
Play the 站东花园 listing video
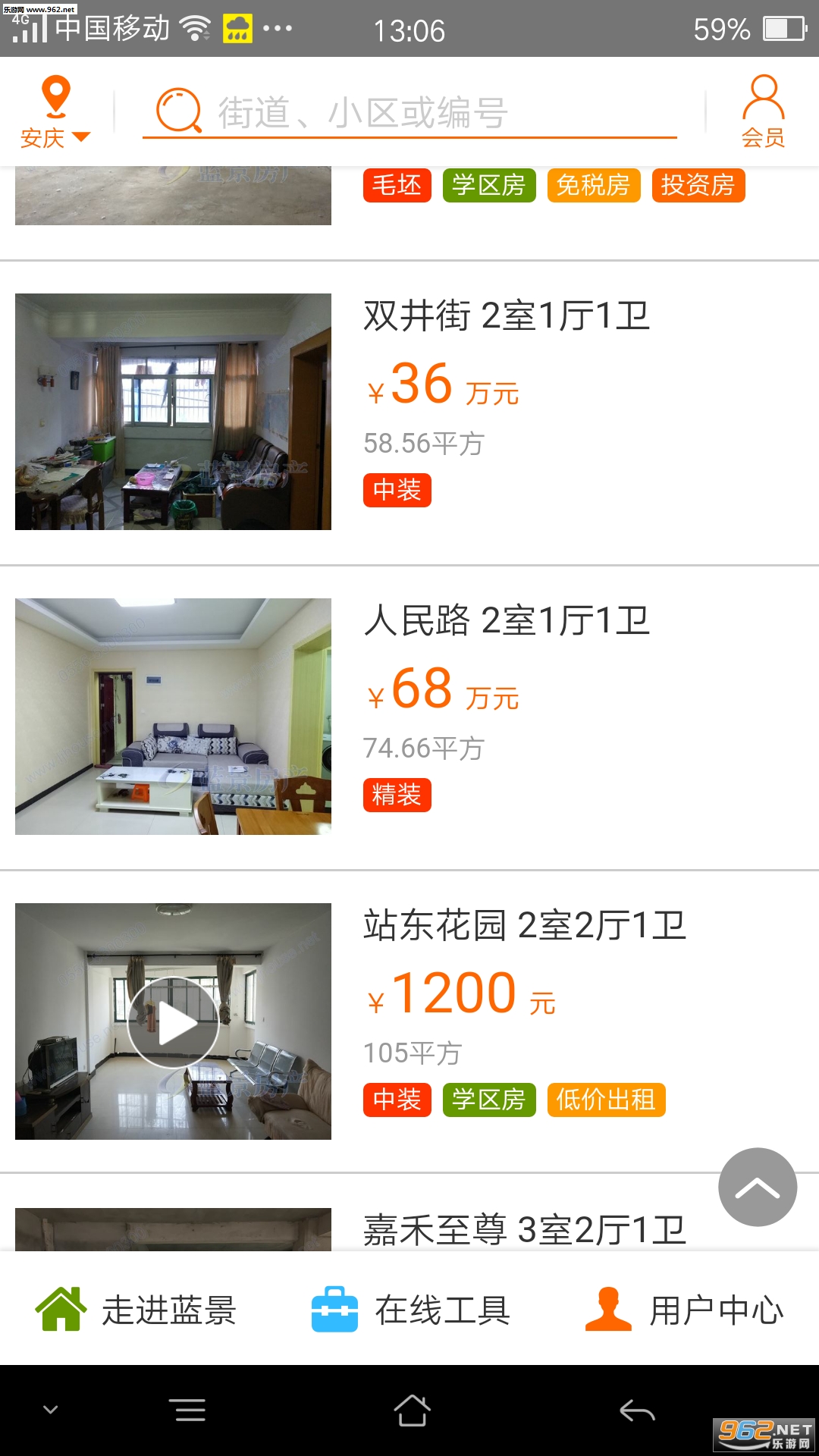(174, 1022)
